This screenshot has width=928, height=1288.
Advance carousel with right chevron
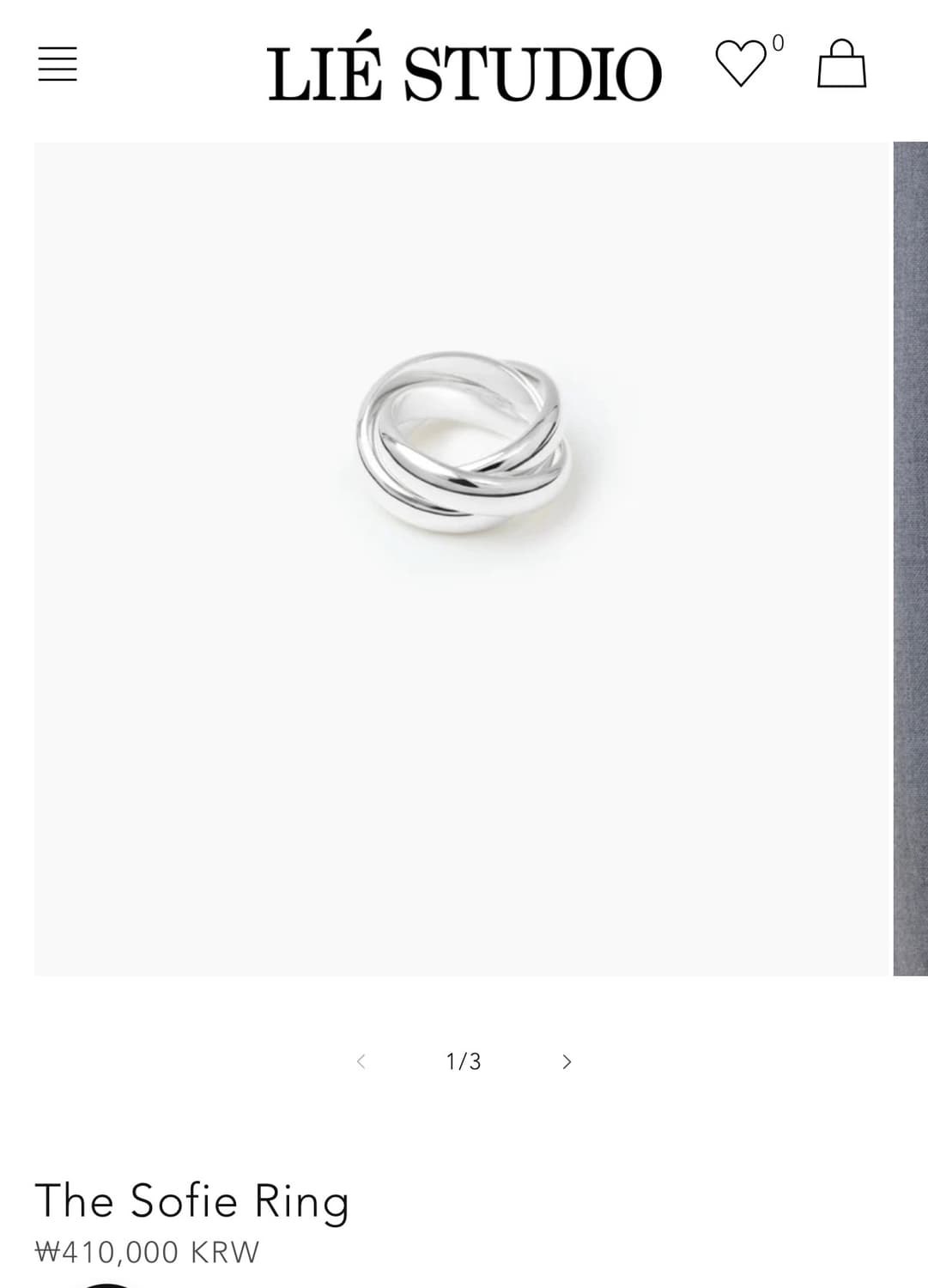(x=567, y=1061)
